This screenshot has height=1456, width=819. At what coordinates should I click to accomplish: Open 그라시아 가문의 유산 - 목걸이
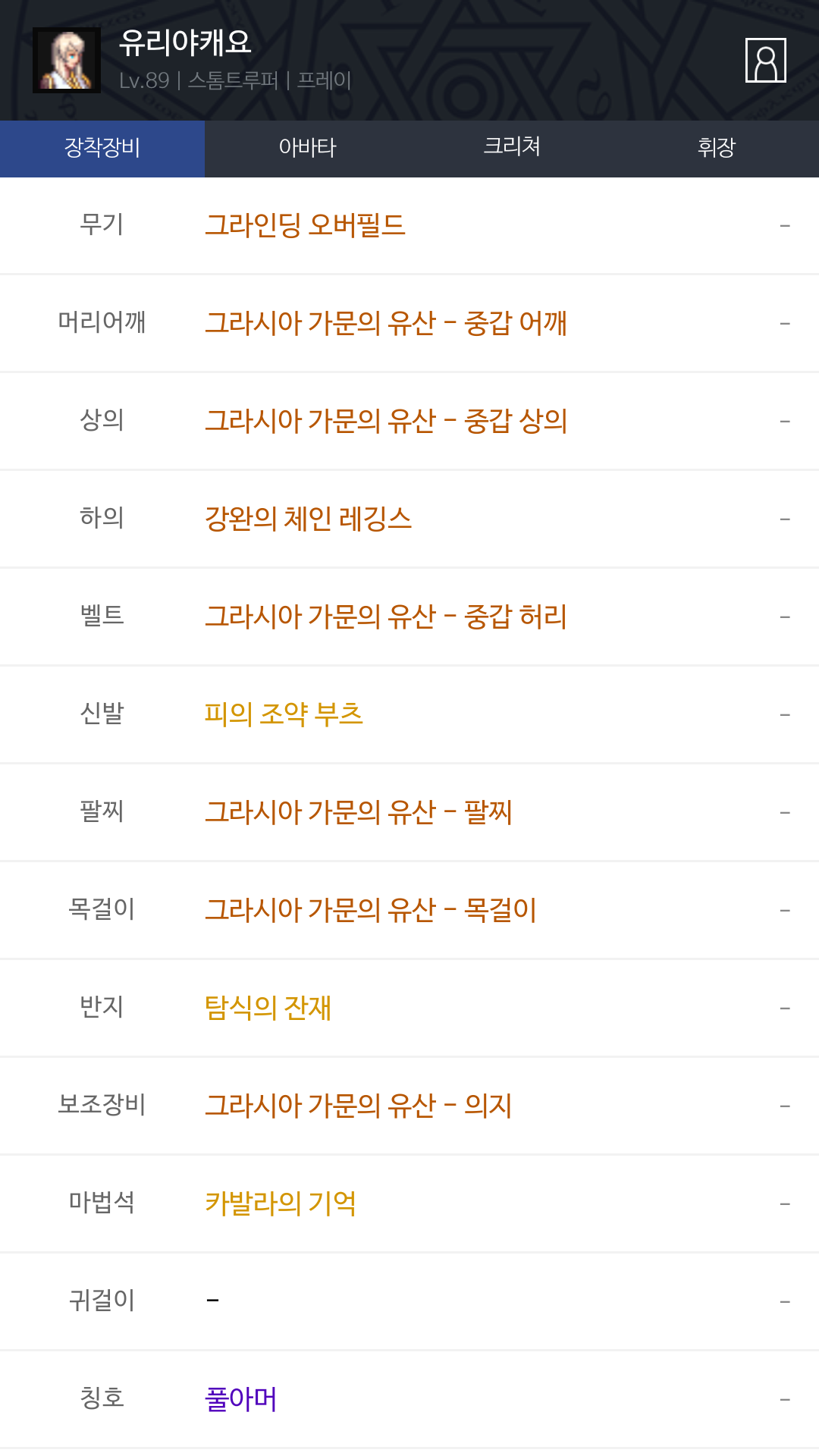point(371,910)
